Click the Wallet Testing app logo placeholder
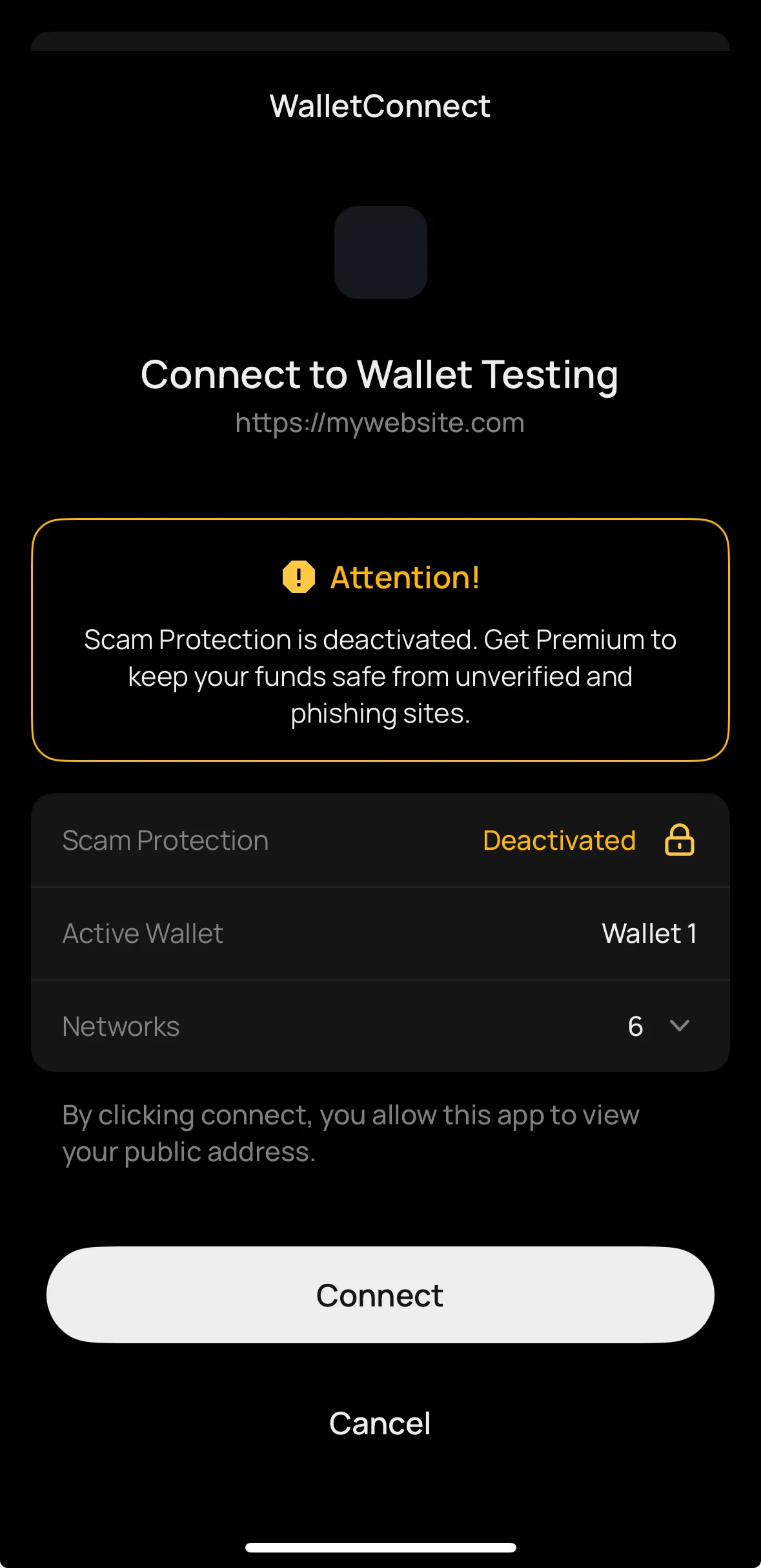Image resolution: width=761 pixels, height=1568 pixels. coord(380,253)
